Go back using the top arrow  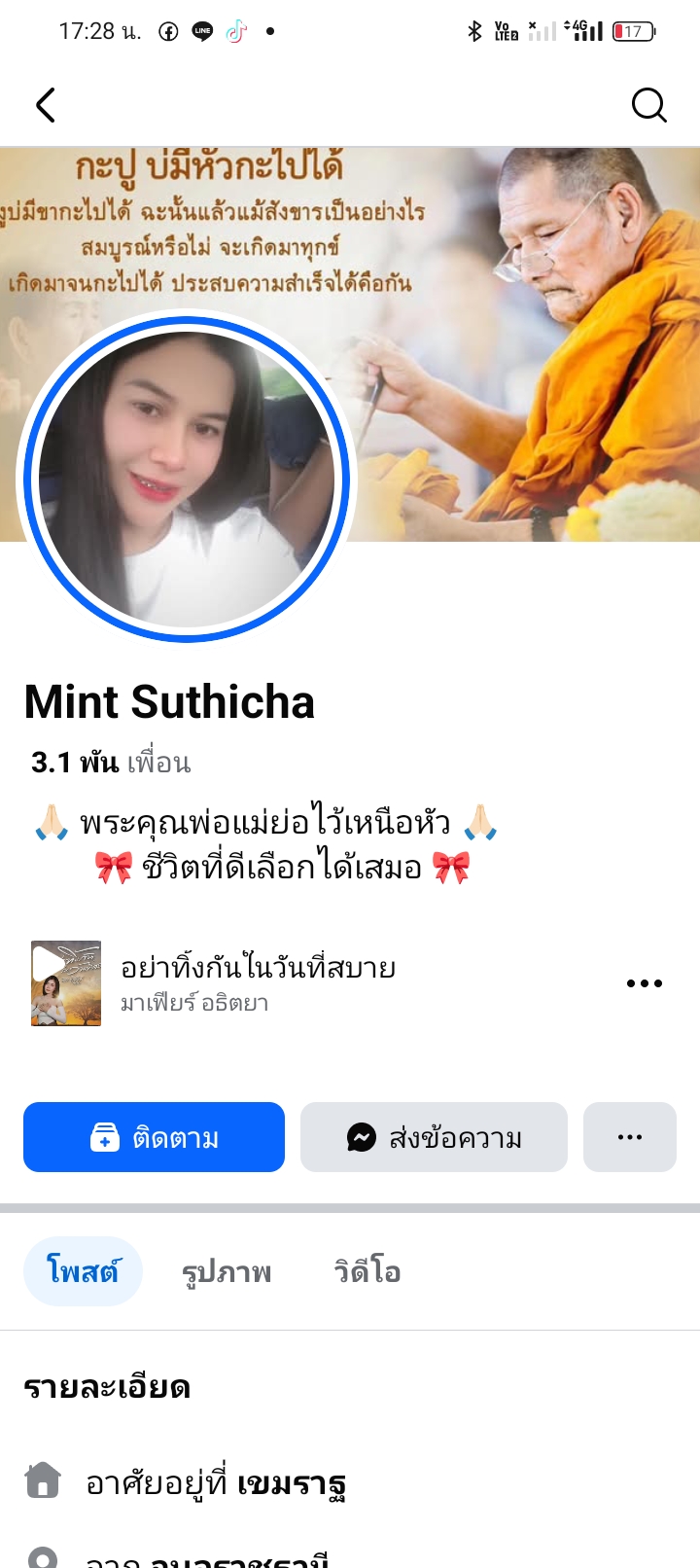(x=46, y=105)
